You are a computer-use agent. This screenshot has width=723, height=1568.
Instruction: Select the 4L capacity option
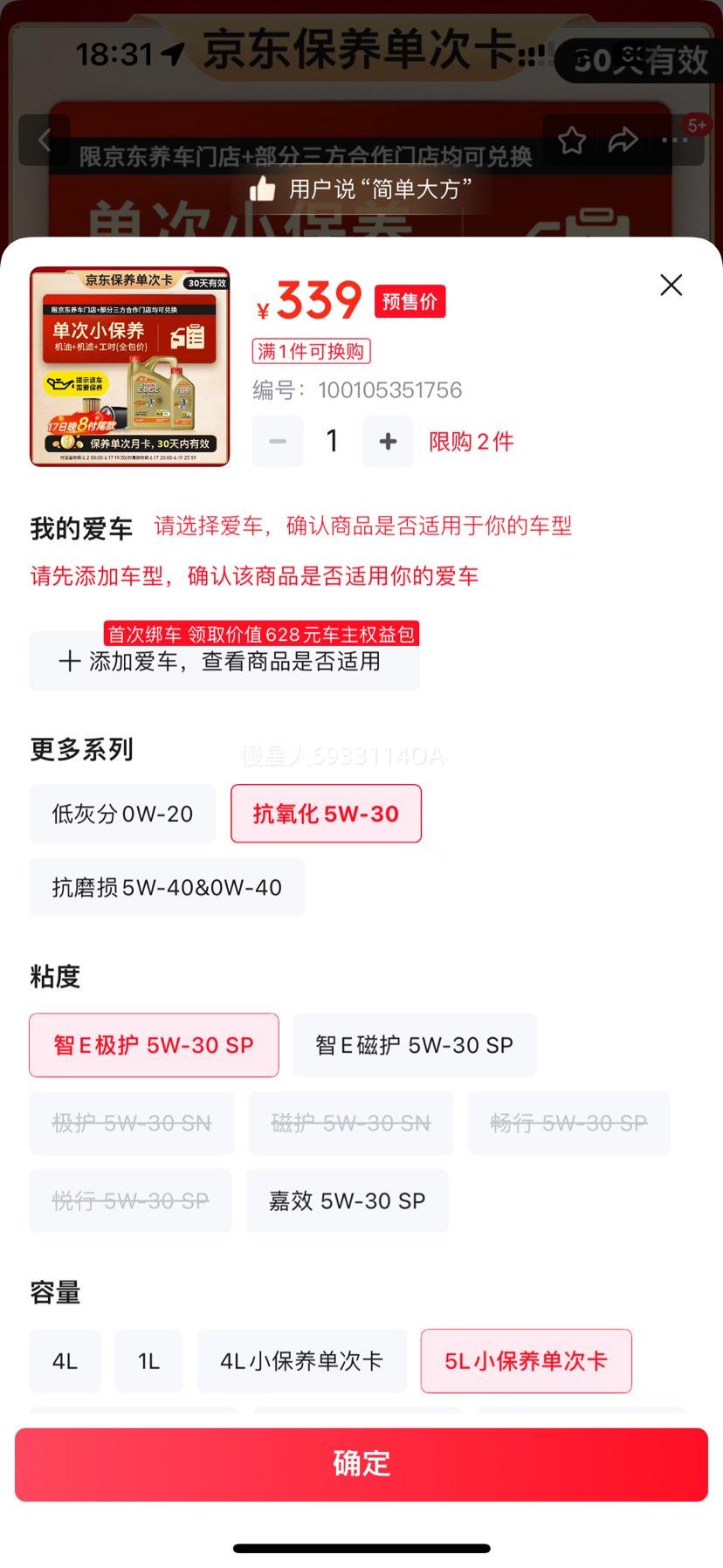tap(65, 1361)
